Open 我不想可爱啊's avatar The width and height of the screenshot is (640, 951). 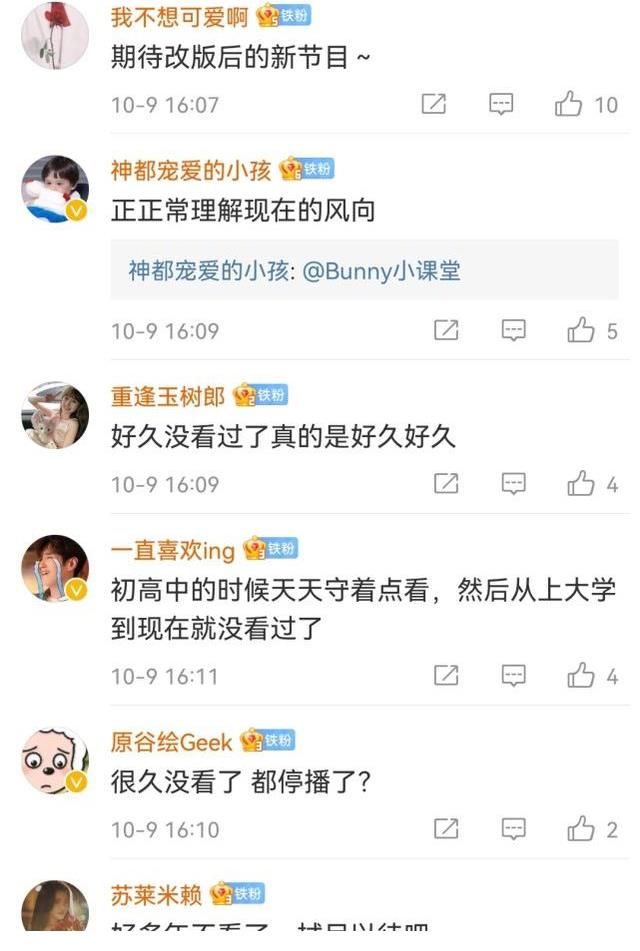[55, 35]
